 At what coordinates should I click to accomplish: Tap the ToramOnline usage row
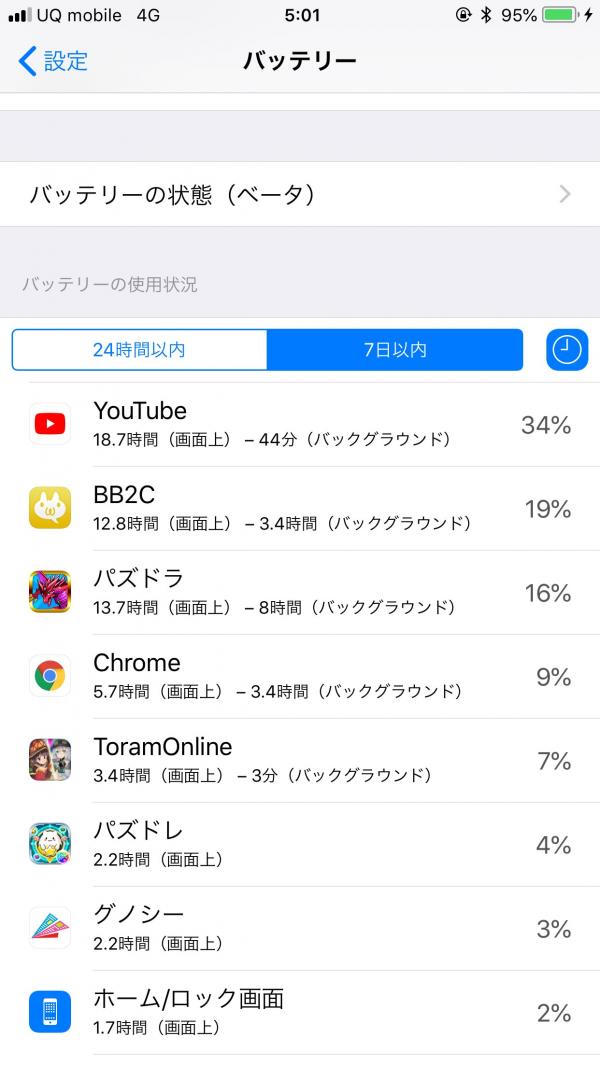tap(300, 760)
